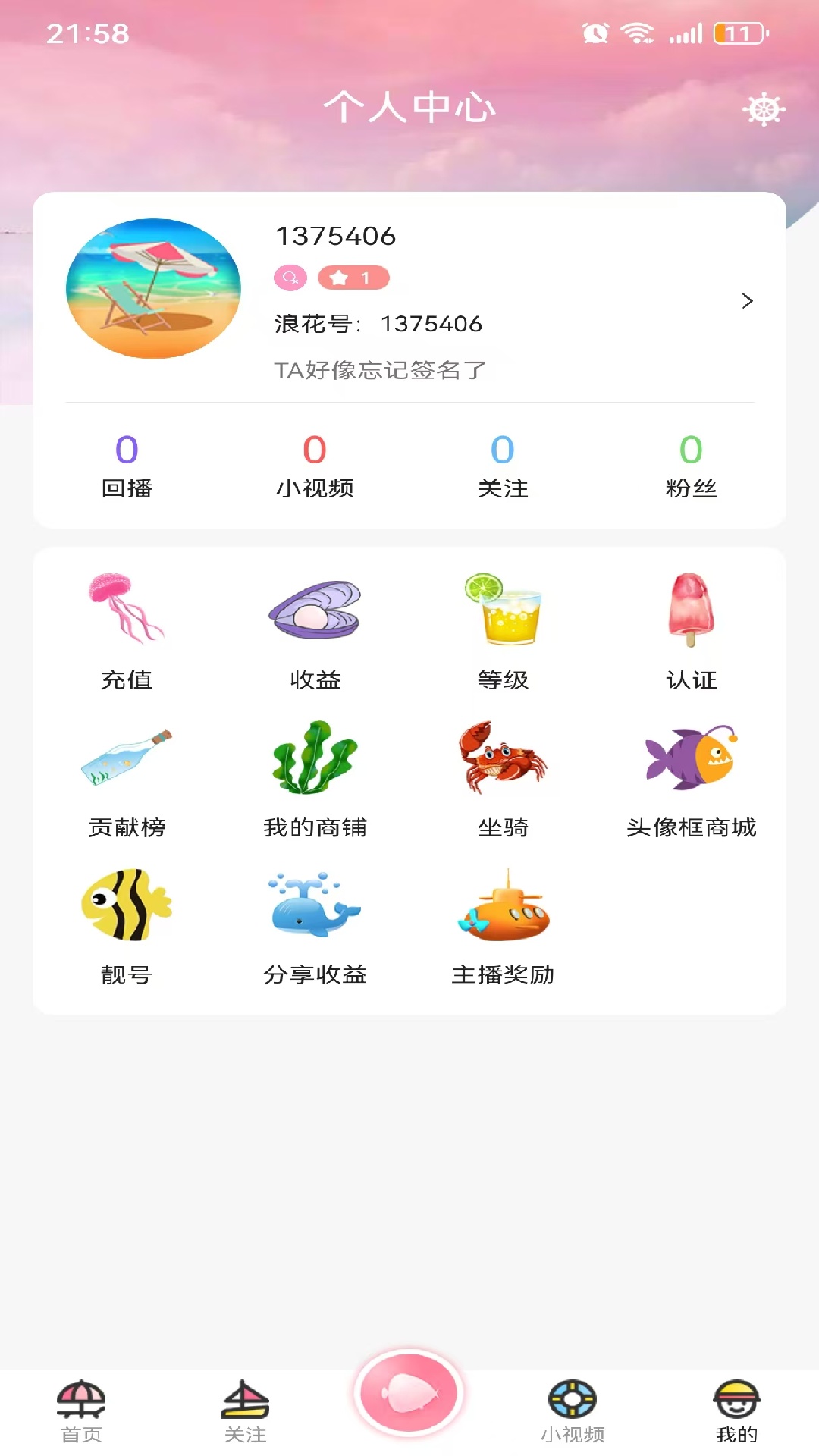Open 主播奖励 anchor rewards submarine icon

click(504, 906)
